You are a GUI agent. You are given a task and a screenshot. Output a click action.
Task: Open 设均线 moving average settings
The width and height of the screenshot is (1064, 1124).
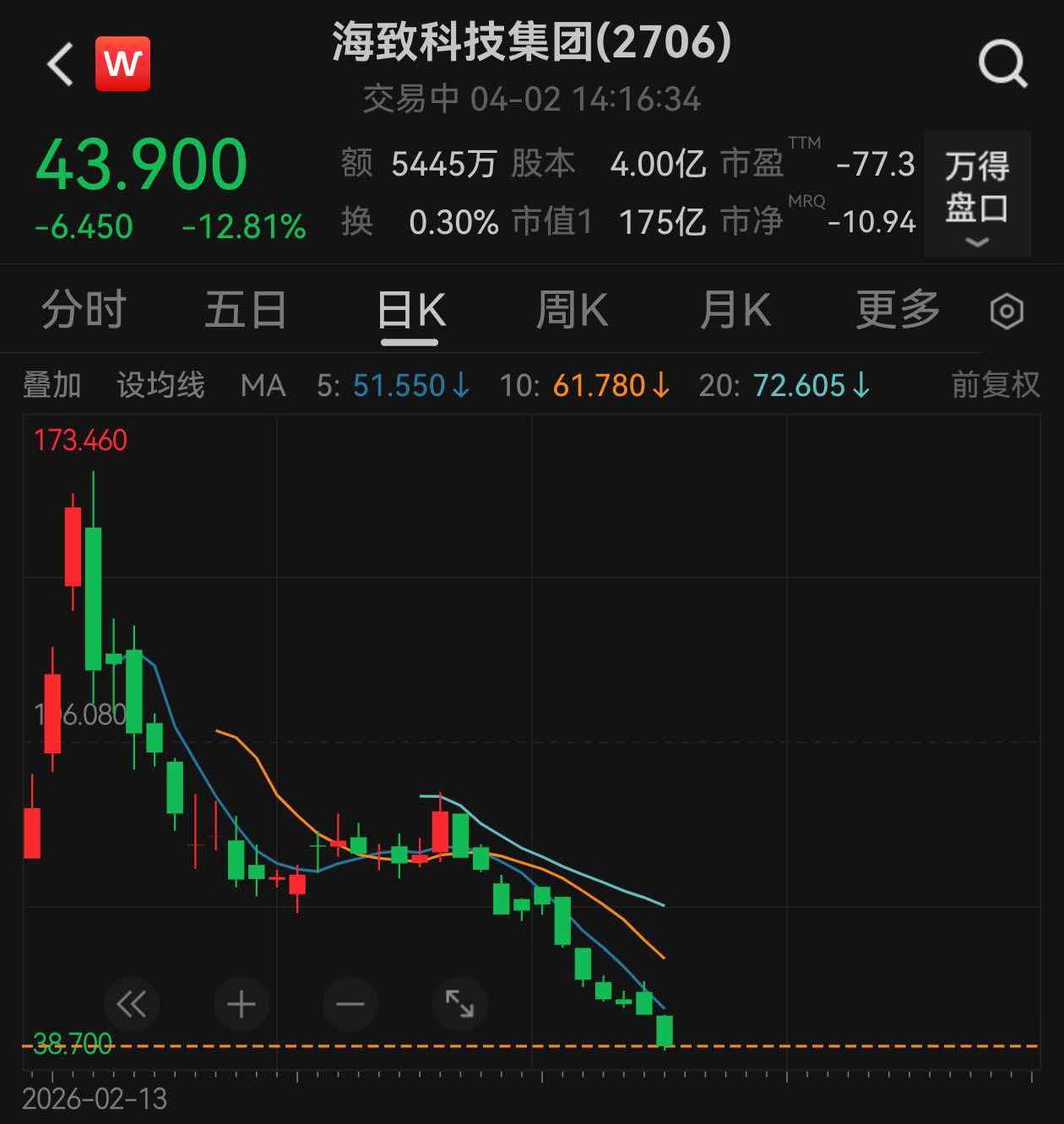coord(160,385)
